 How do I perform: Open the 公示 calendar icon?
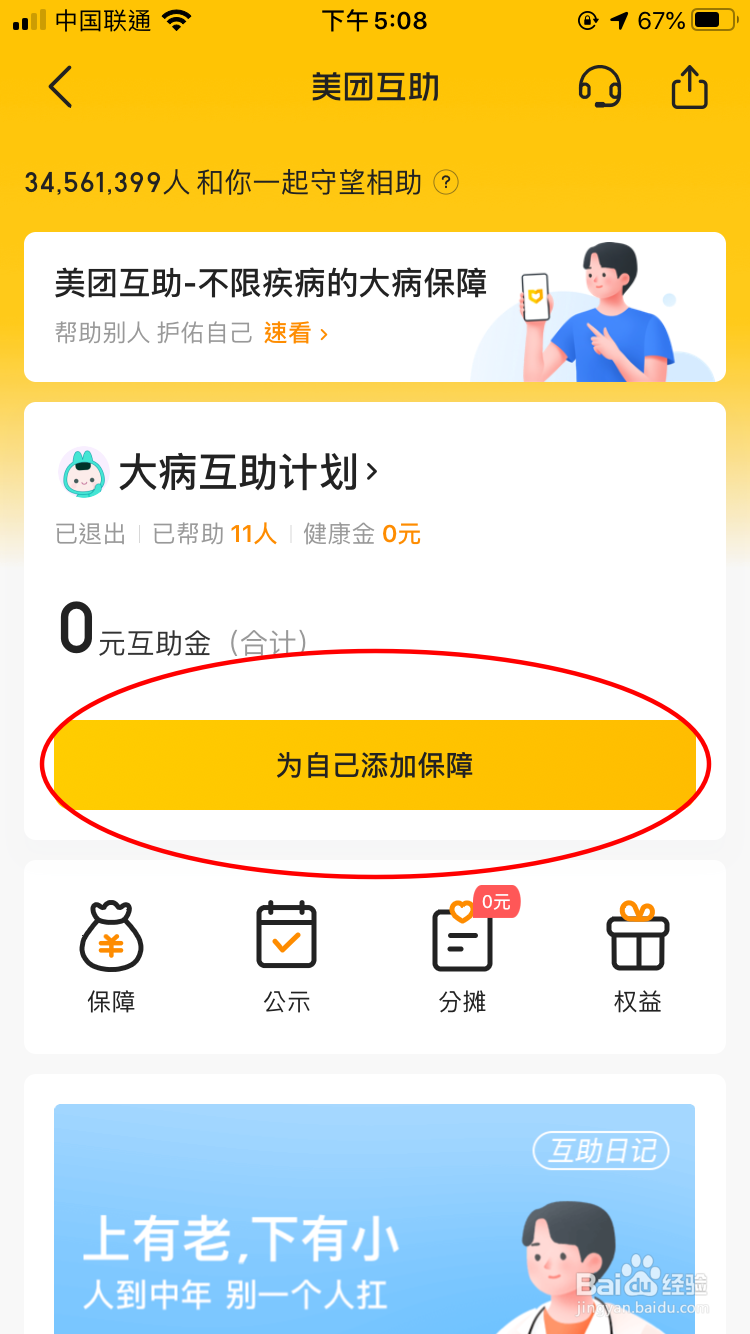pos(287,937)
